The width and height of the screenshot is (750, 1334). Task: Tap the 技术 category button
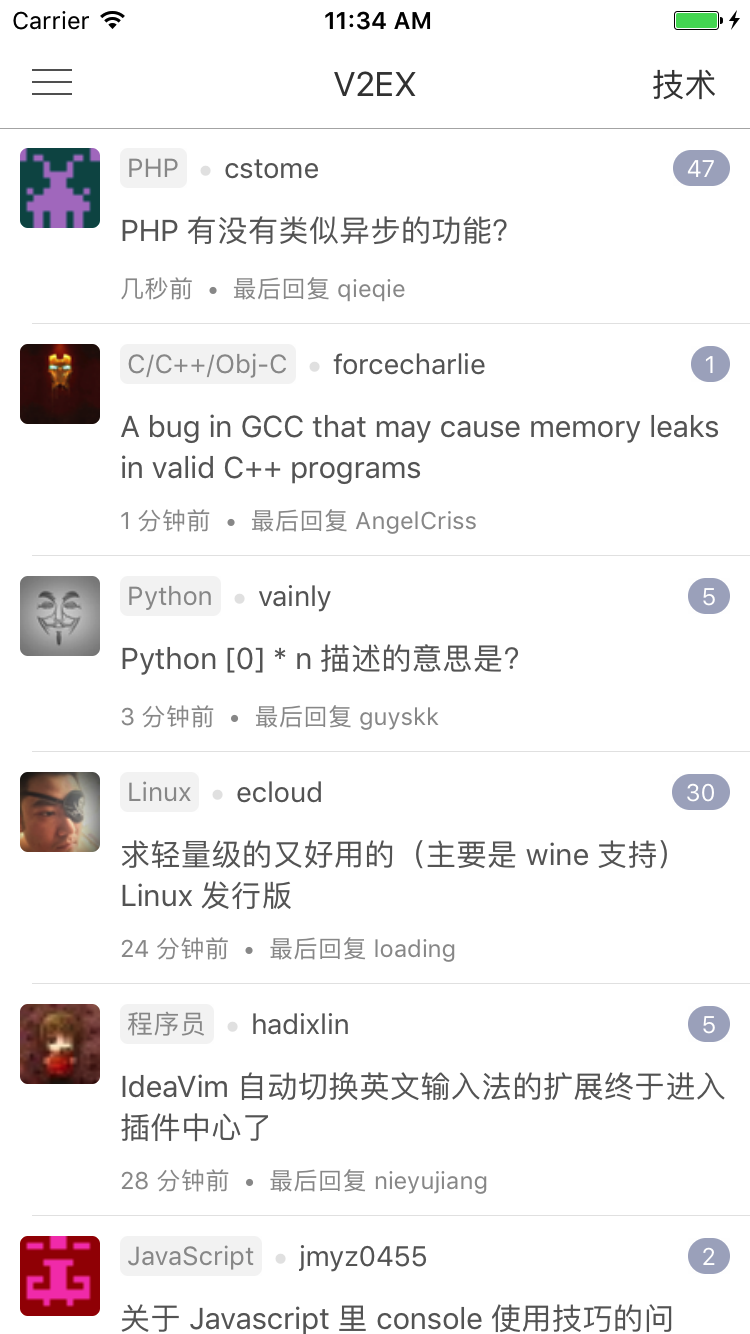point(684,85)
